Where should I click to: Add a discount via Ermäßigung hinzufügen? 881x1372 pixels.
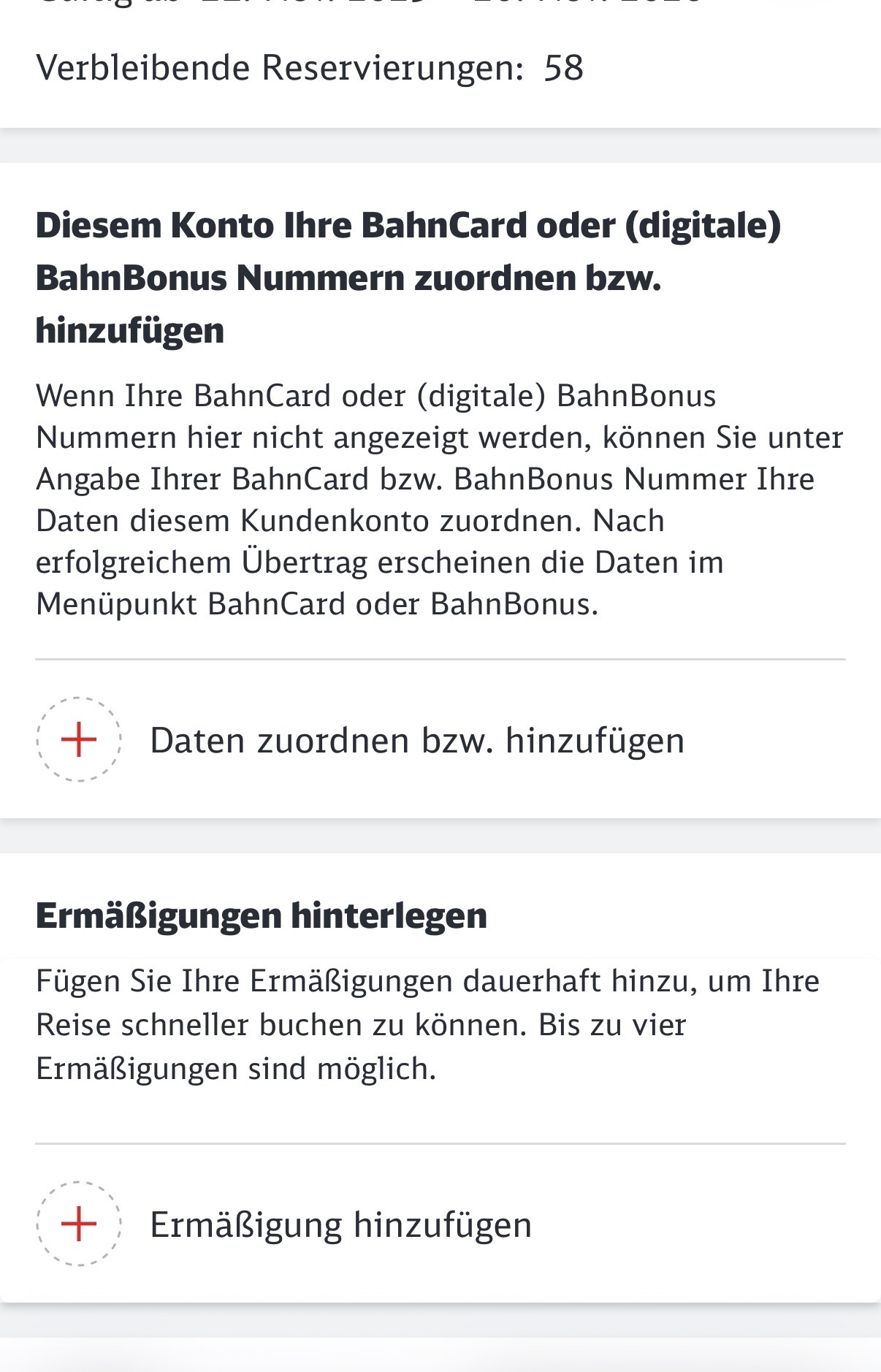tap(340, 1224)
